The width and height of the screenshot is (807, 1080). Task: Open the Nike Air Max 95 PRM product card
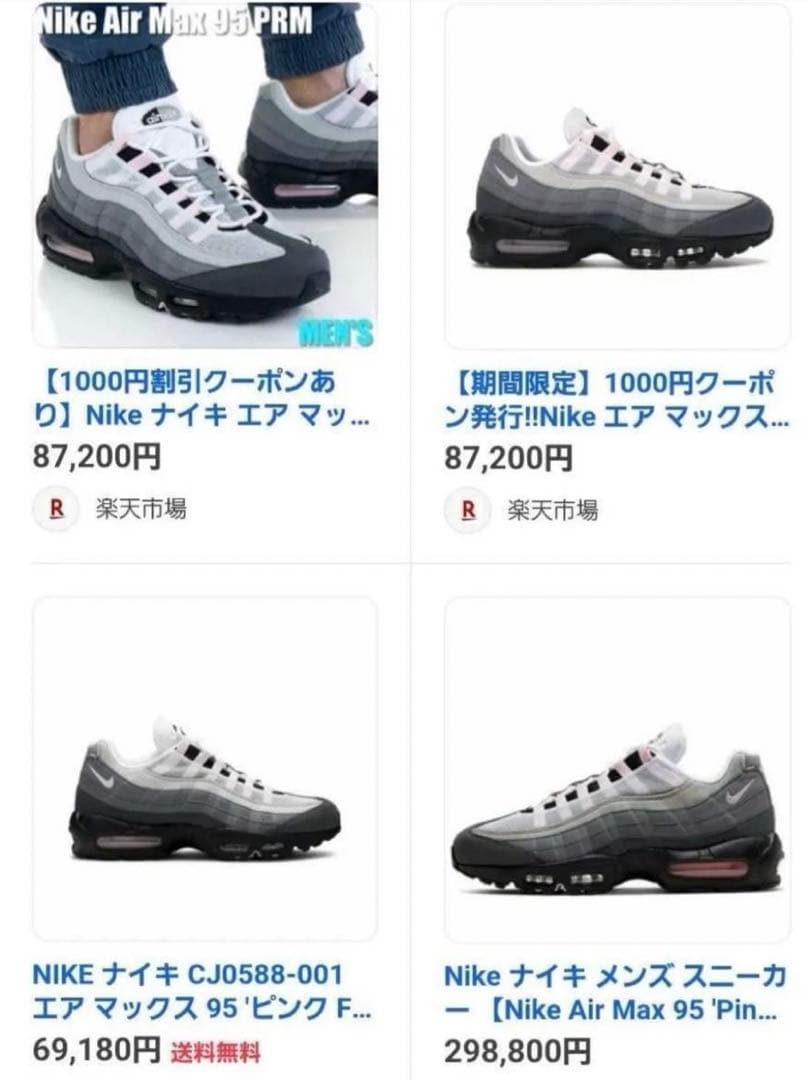(205, 176)
